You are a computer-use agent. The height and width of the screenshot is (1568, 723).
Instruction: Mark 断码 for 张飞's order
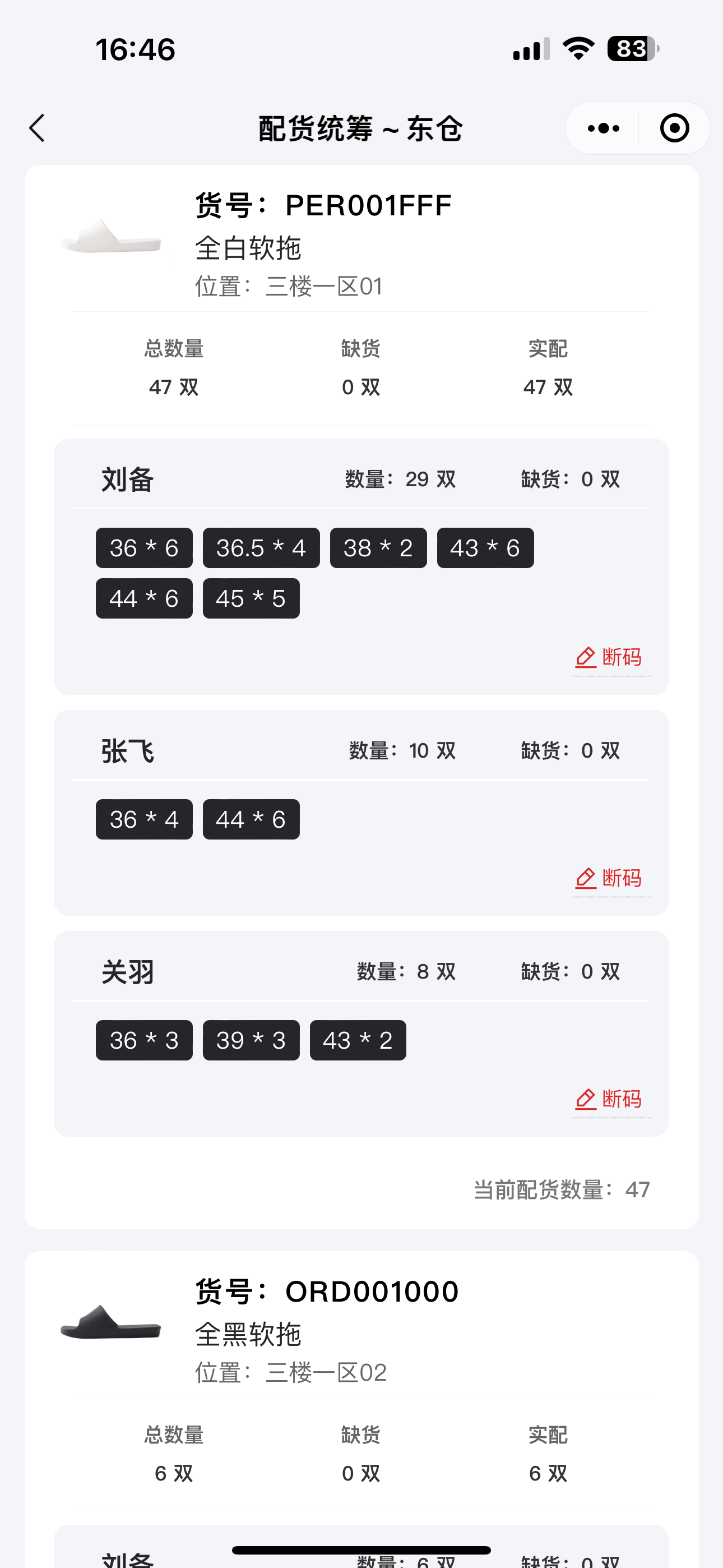[x=610, y=878]
